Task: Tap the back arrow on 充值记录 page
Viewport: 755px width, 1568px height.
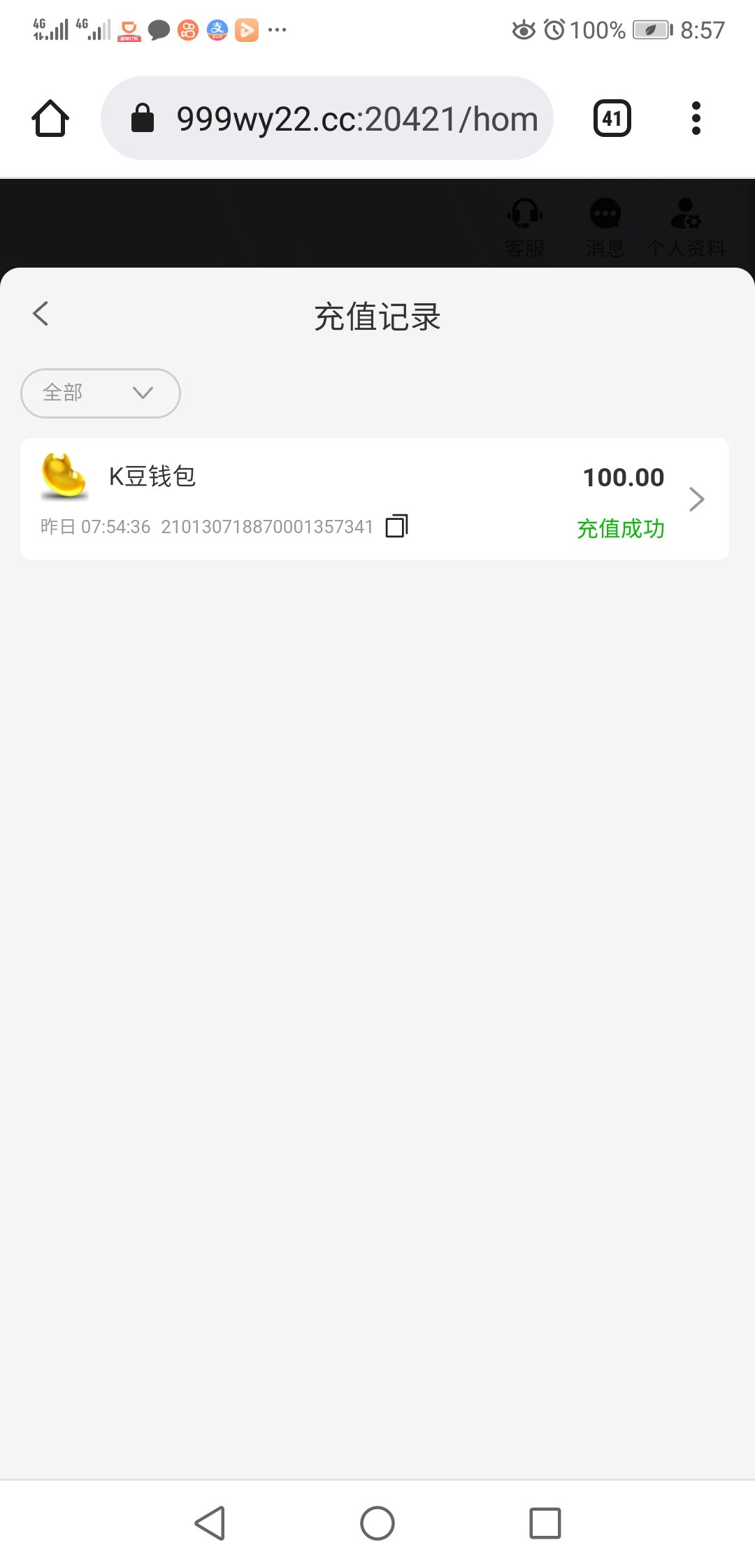Action: [x=40, y=313]
